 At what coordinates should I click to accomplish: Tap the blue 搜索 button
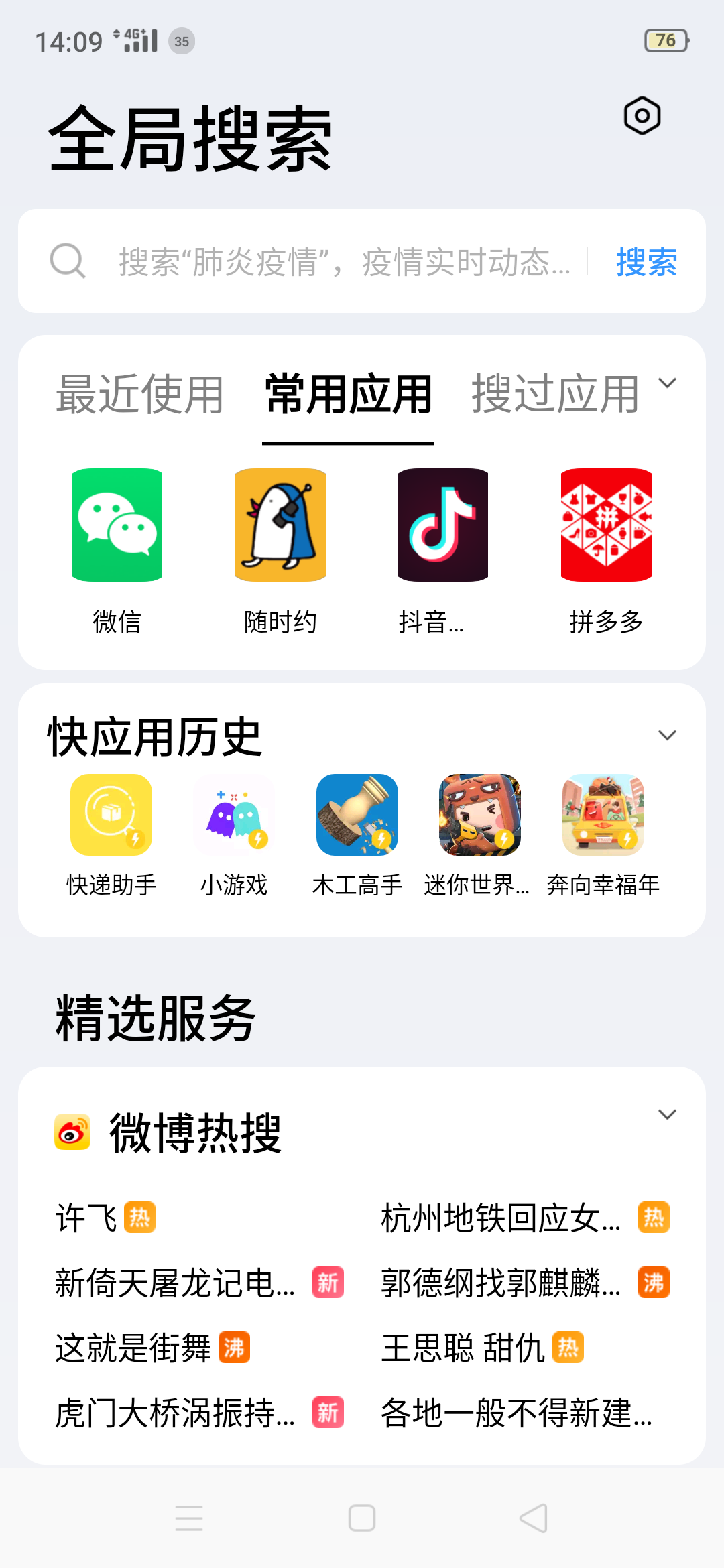click(x=646, y=261)
